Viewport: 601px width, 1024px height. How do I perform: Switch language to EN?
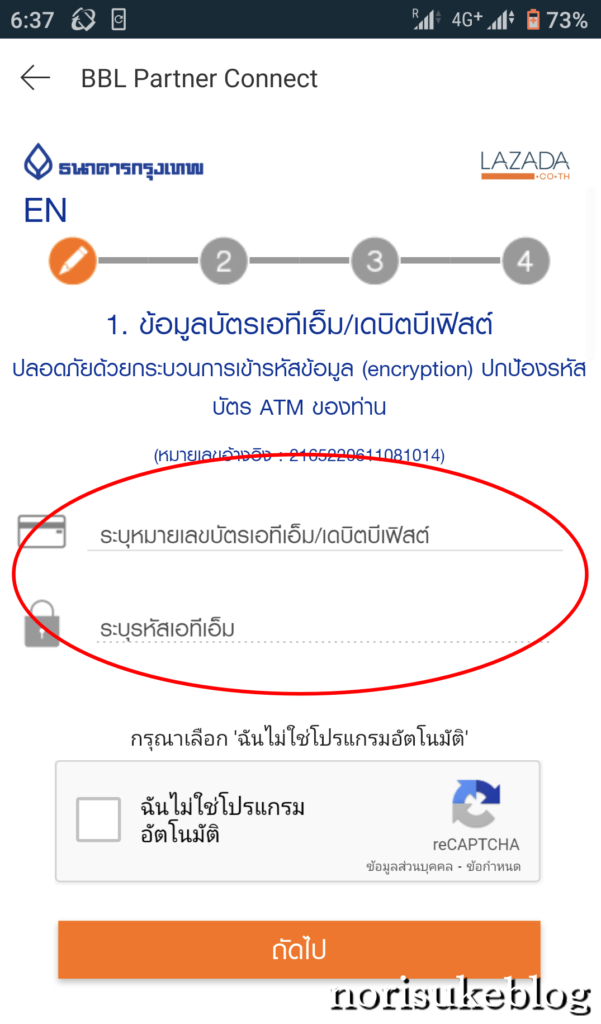click(x=45, y=211)
